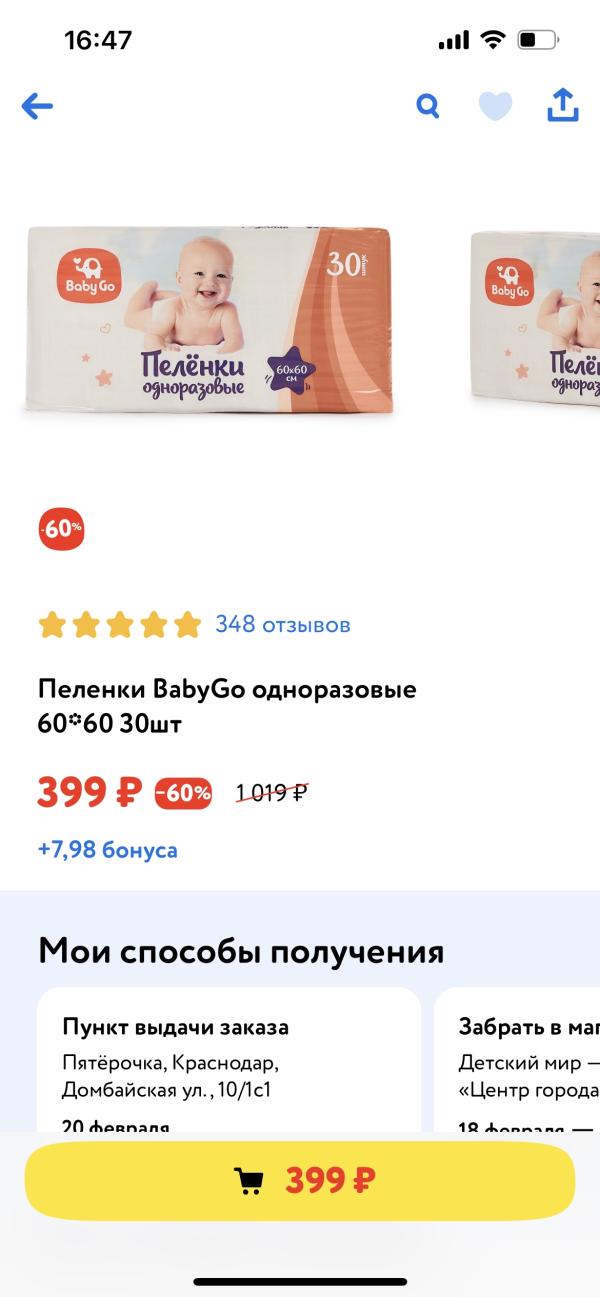The width and height of the screenshot is (600, 1297).
Task: Go back using the arrow icon
Action: [x=37, y=106]
